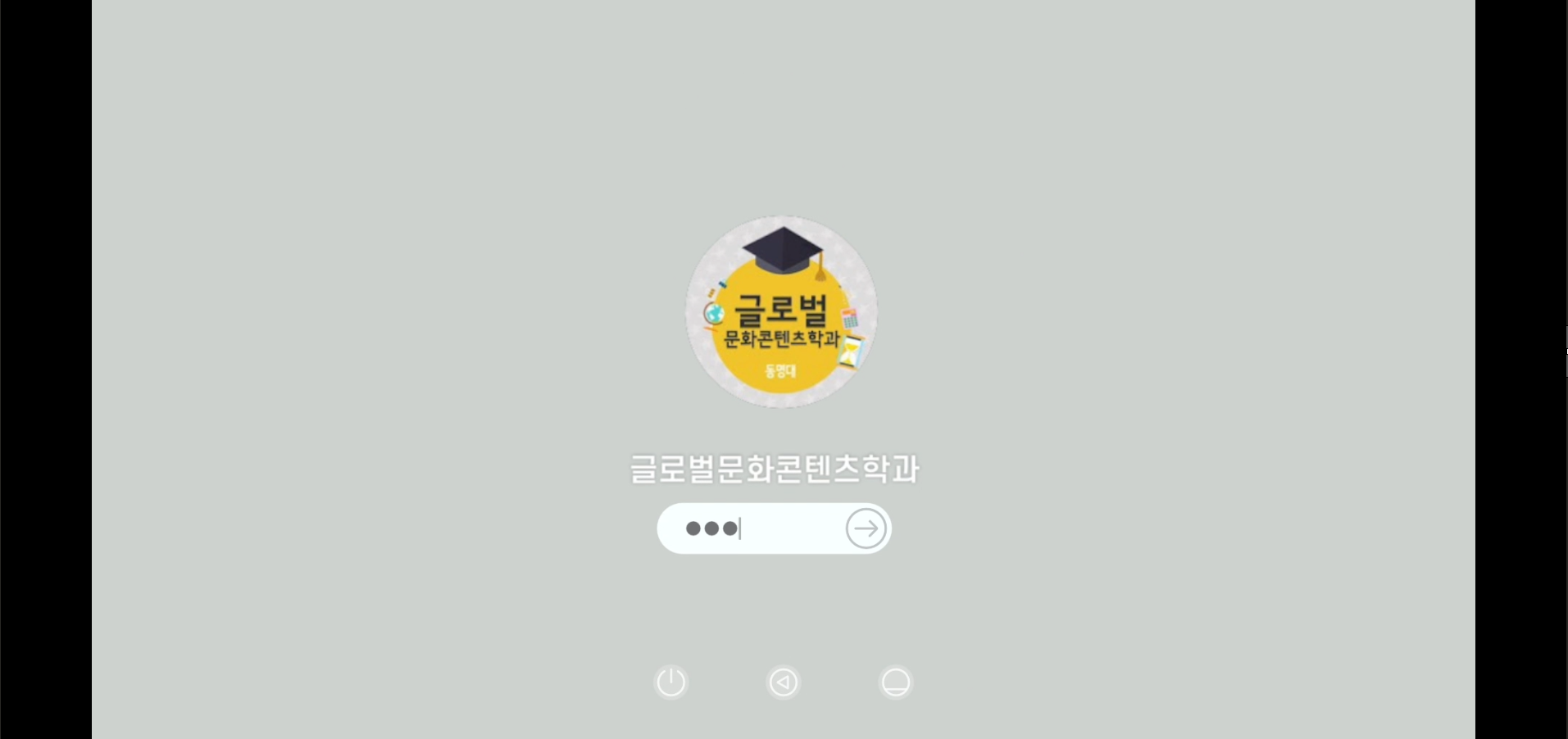Tap the 글로벌문화콘텐츠학과 profile picture
The image size is (1568, 739).
click(781, 311)
